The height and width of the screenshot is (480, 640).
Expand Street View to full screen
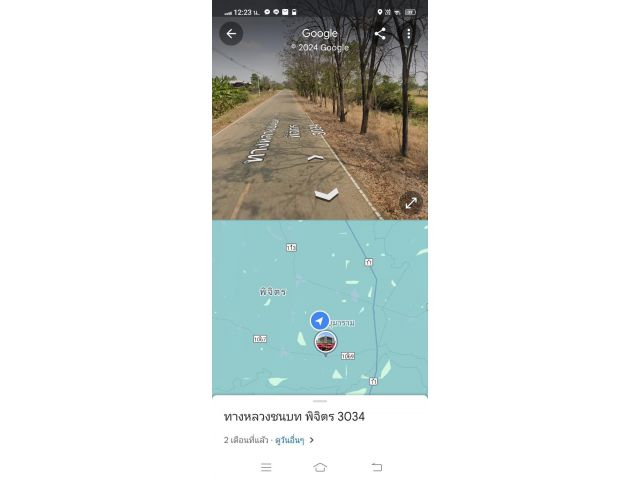[410, 203]
